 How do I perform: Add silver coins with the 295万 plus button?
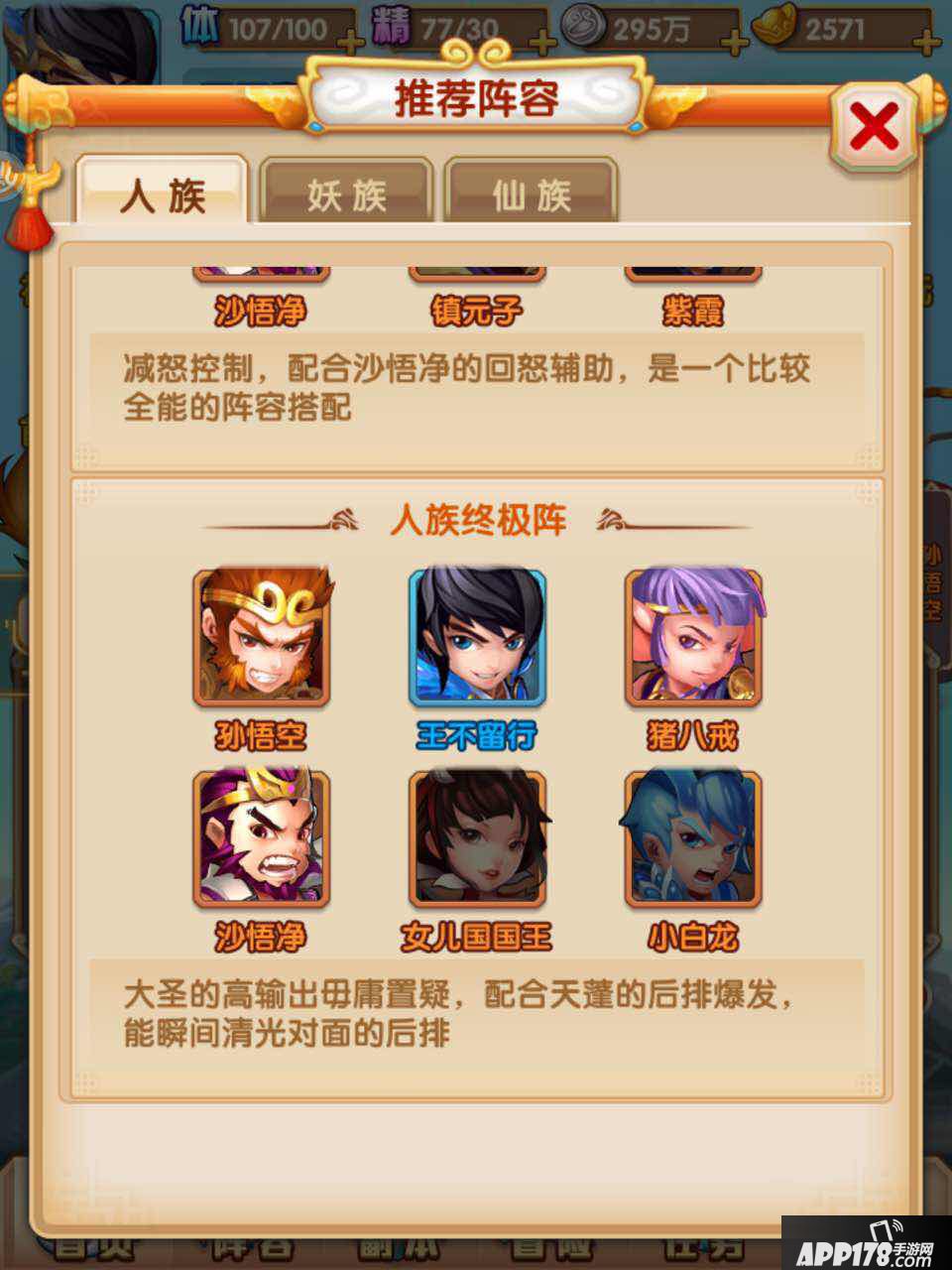(x=733, y=43)
